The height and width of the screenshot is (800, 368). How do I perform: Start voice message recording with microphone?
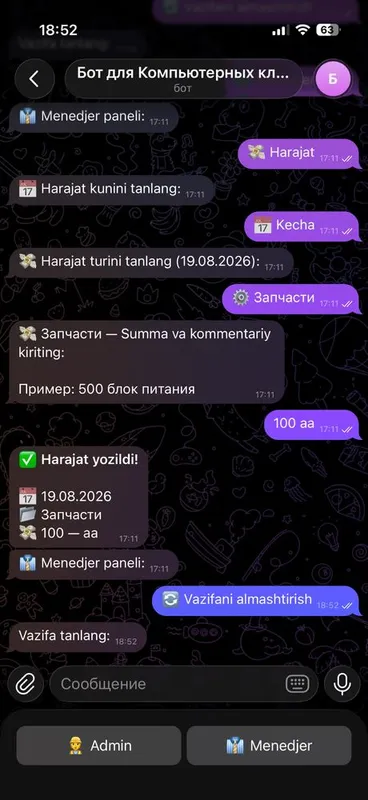click(x=342, y=684)
